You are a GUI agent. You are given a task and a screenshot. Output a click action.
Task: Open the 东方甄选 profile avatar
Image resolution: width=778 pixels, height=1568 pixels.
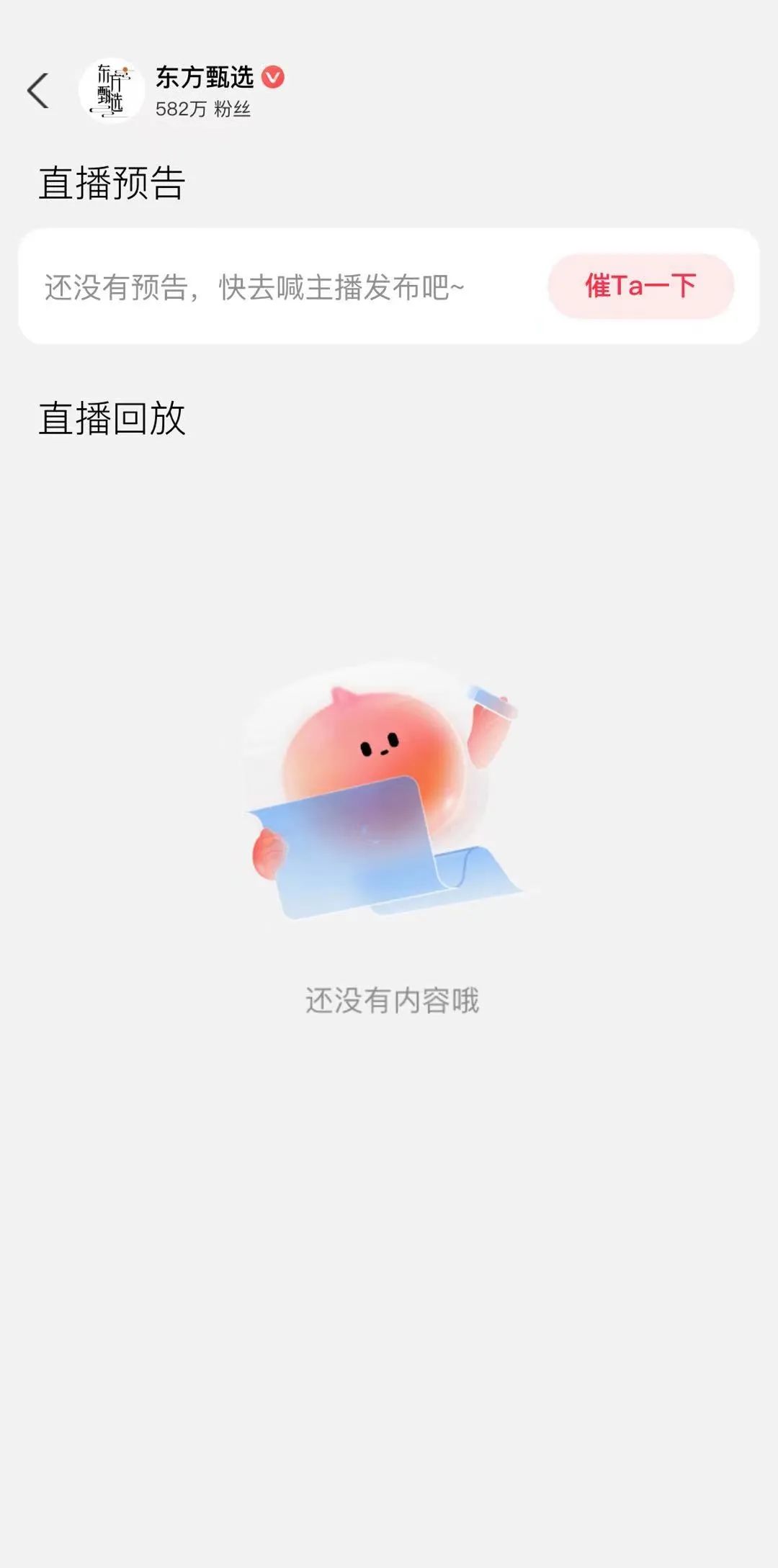pyautogui.click(x=111, y=91)
